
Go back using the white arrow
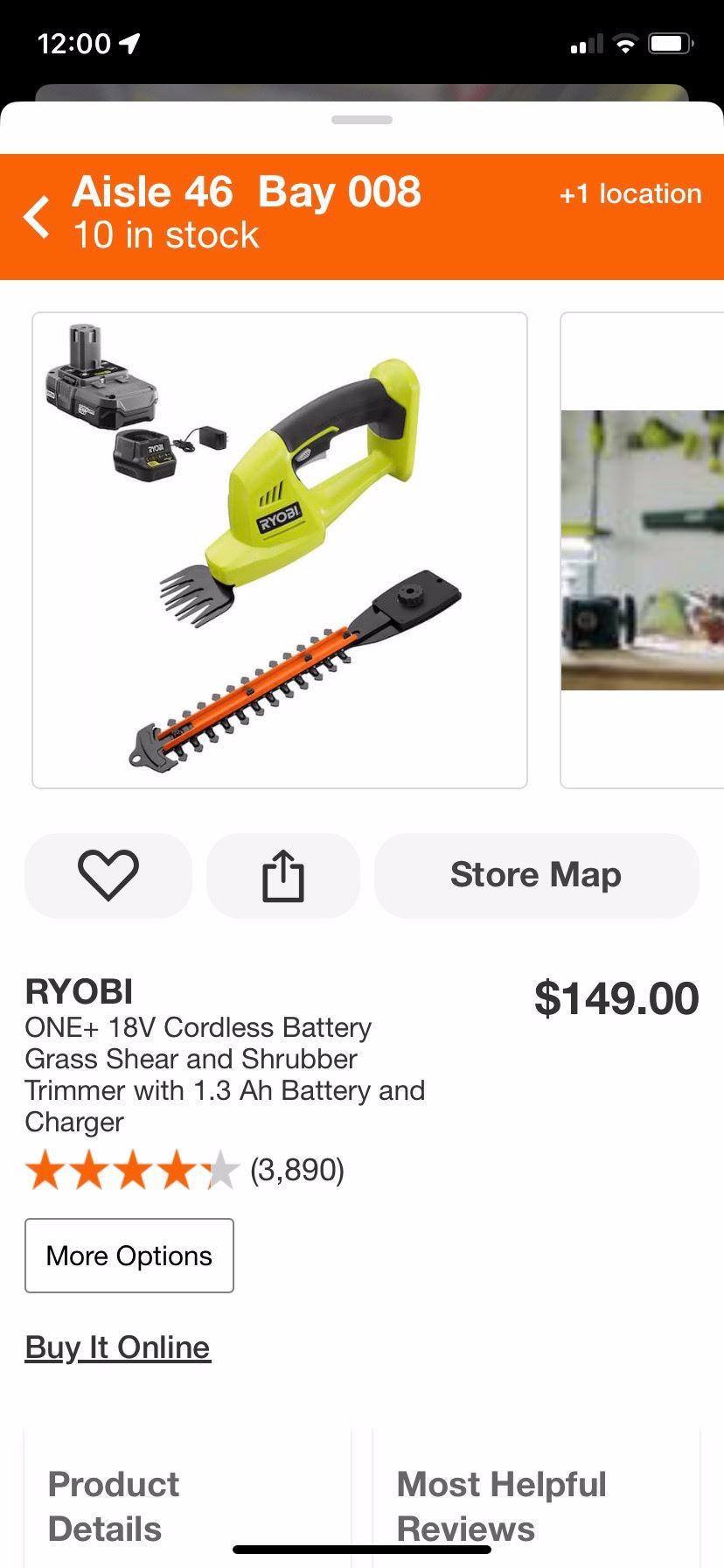[x=37, y=217]
